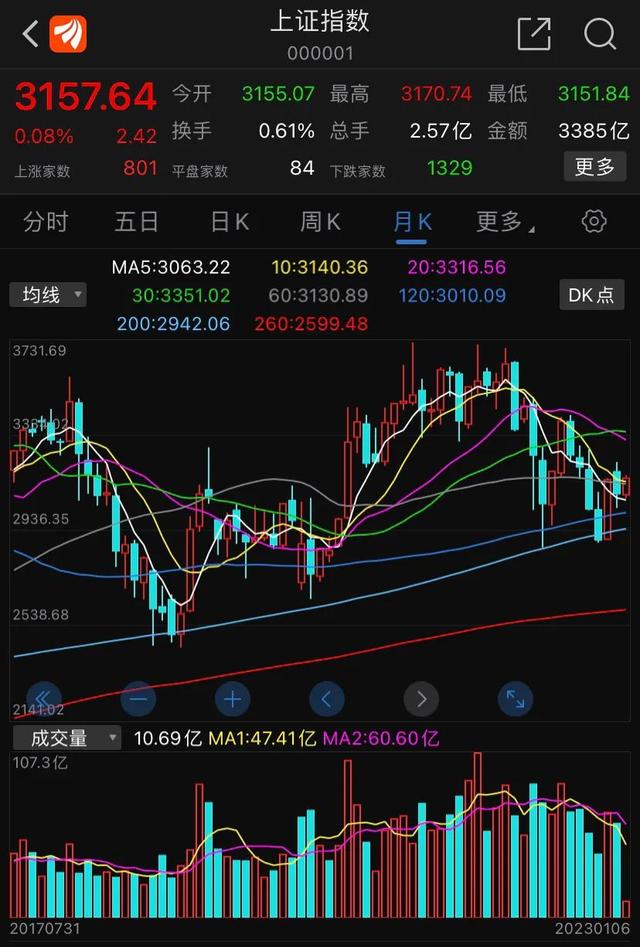Expand the 更多 chart period options
This screenshot has width=640, height=947.
pyautogui.click(x=504, y=222)
